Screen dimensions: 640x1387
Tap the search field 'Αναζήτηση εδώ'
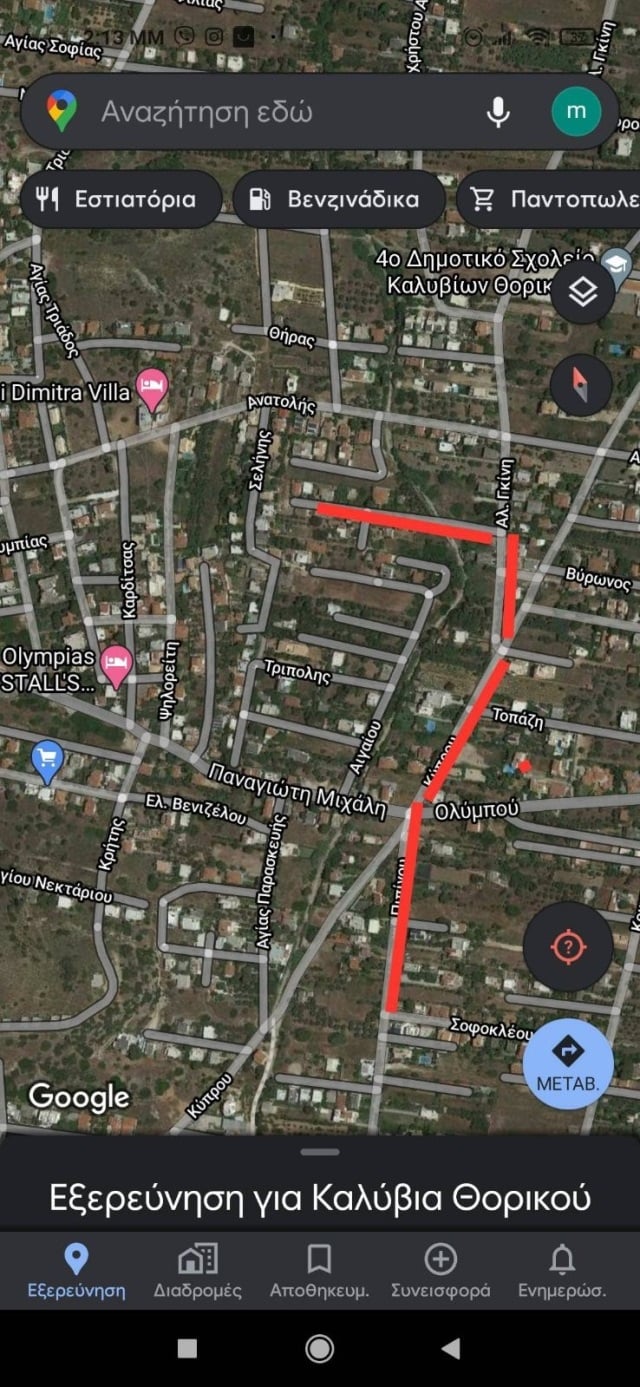tap(280, 112)
